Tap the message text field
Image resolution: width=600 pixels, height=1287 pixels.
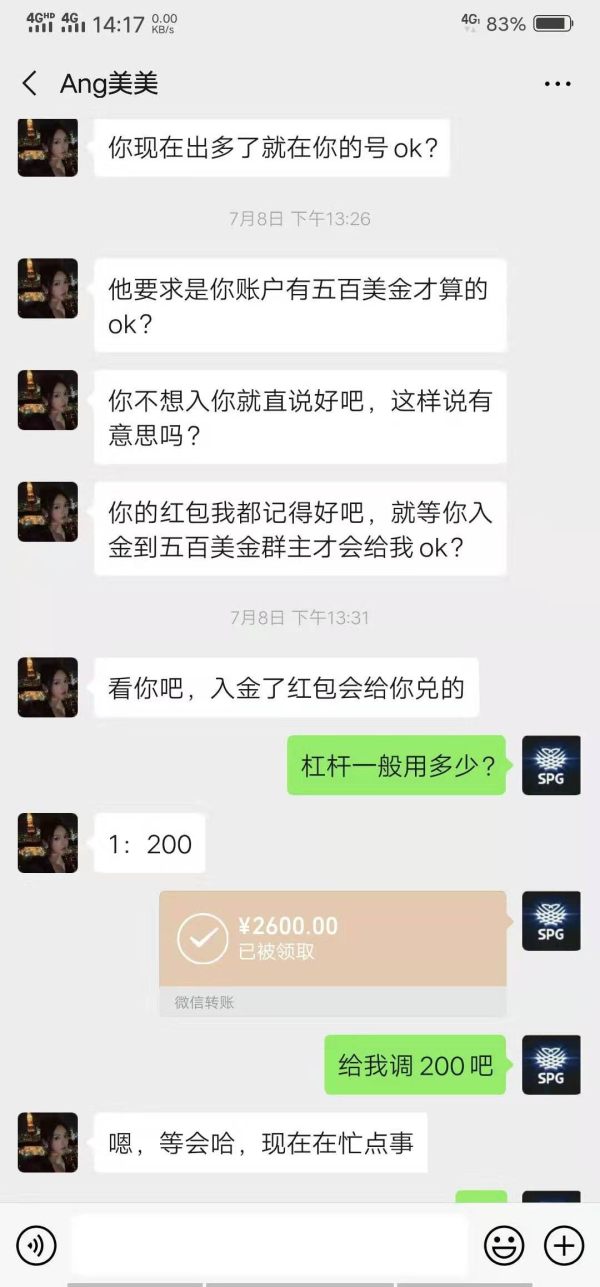(270, 1245)
